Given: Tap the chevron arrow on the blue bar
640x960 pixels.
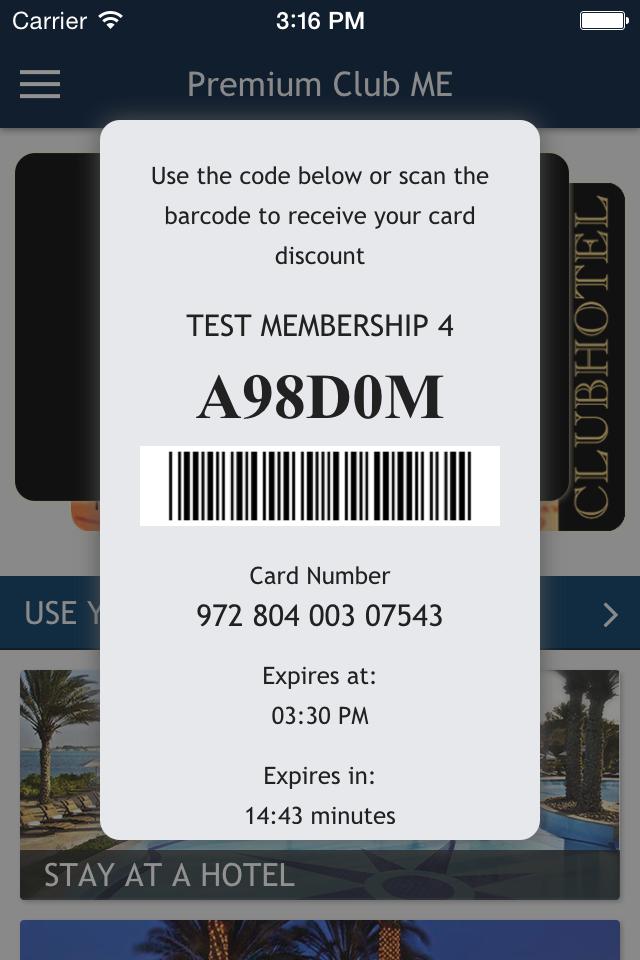Looking at the screenshot, I should pos(610,615).
